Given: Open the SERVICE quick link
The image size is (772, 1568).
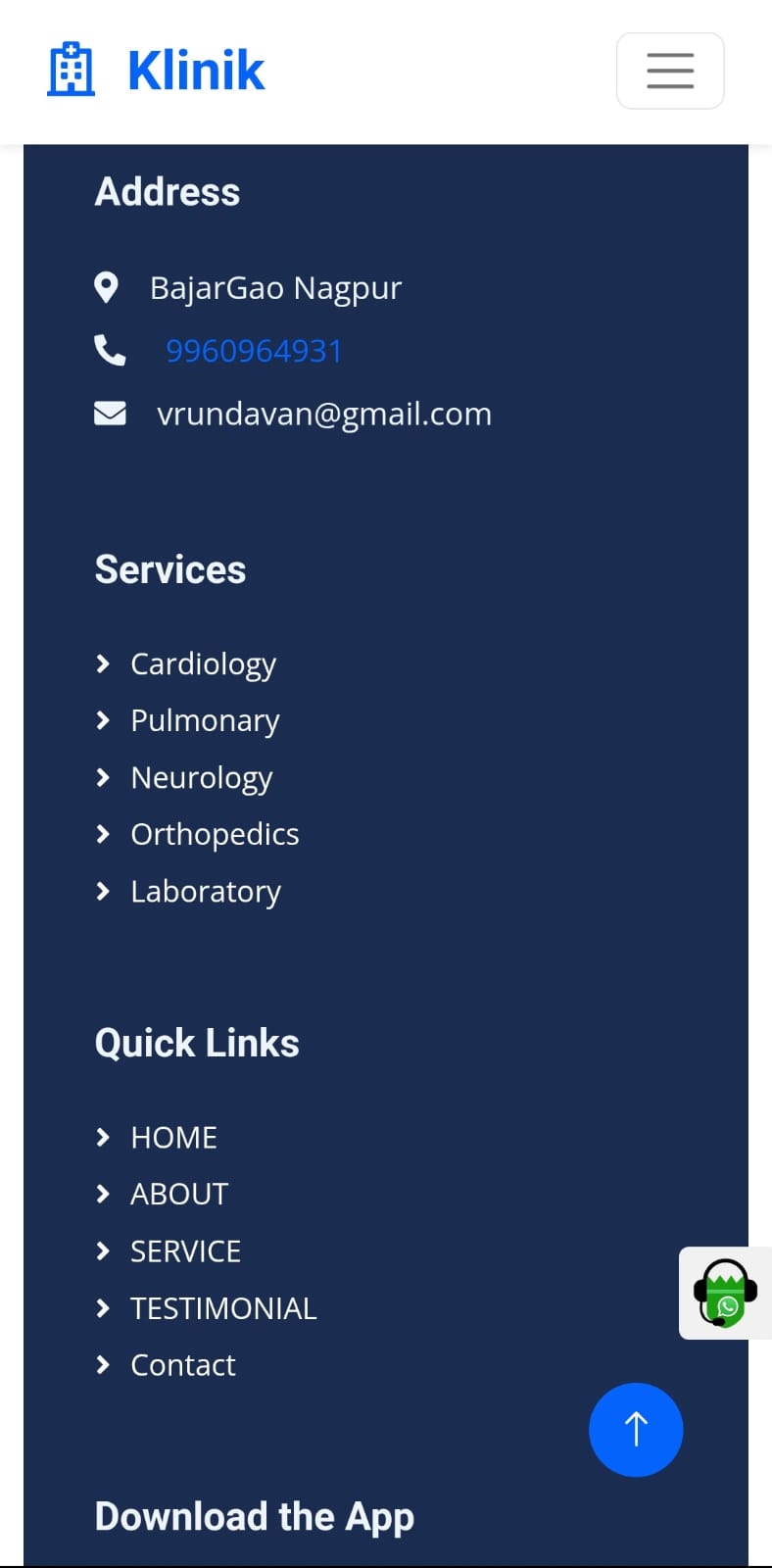Looking at the screenshot, I should [185, 1251].
